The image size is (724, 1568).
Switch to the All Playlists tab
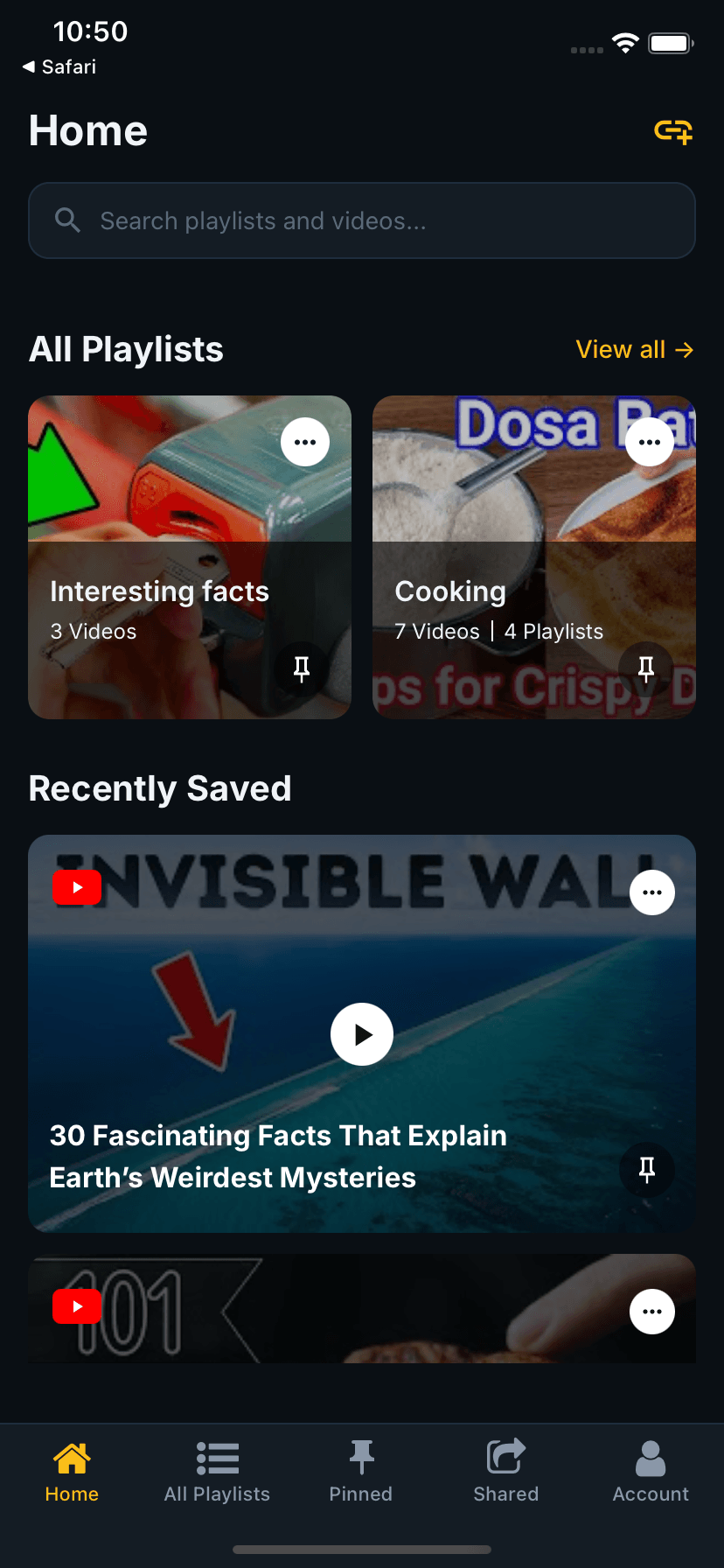[217, 1472]
